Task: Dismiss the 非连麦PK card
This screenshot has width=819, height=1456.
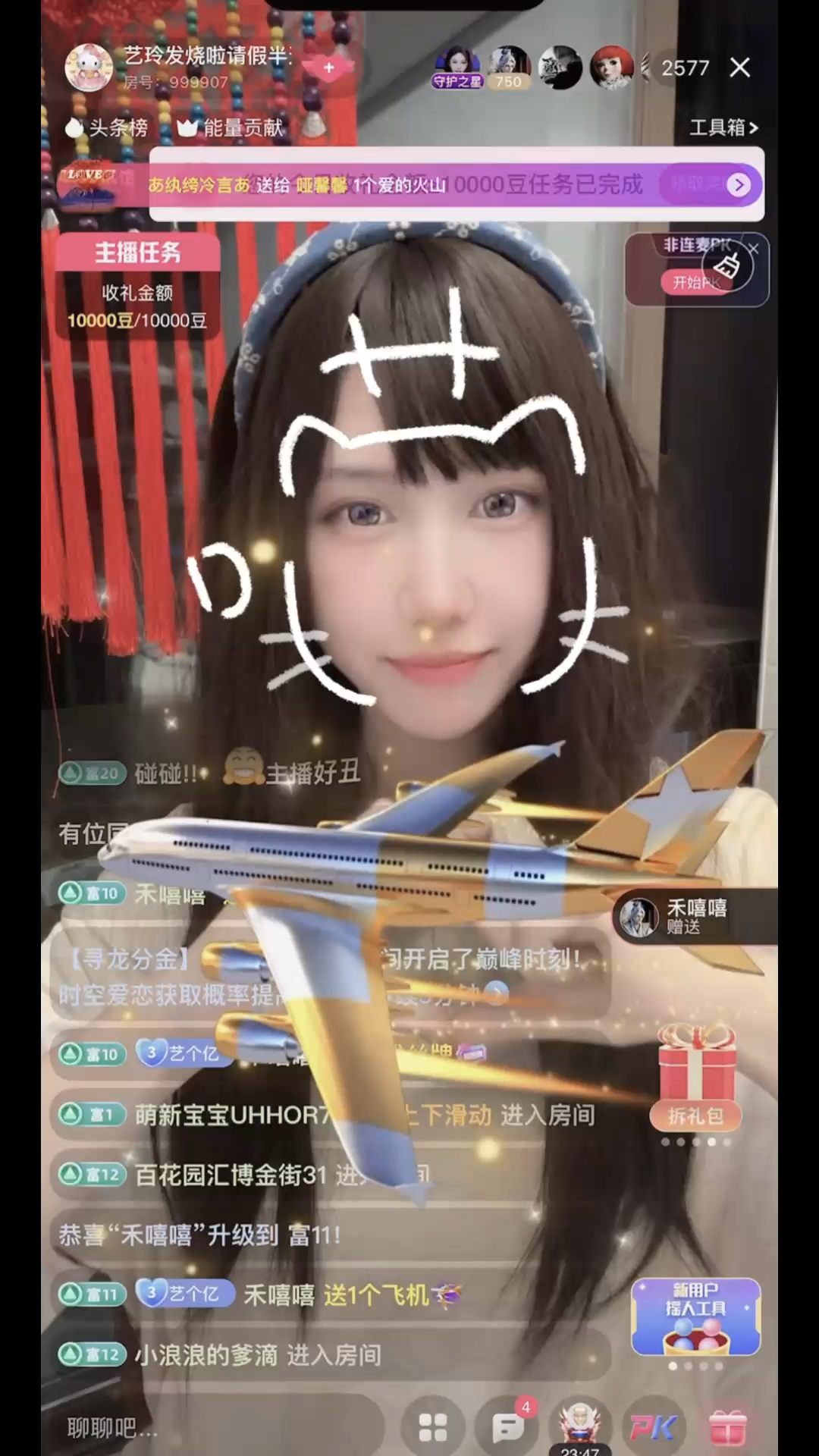Action: pos(753,248)
